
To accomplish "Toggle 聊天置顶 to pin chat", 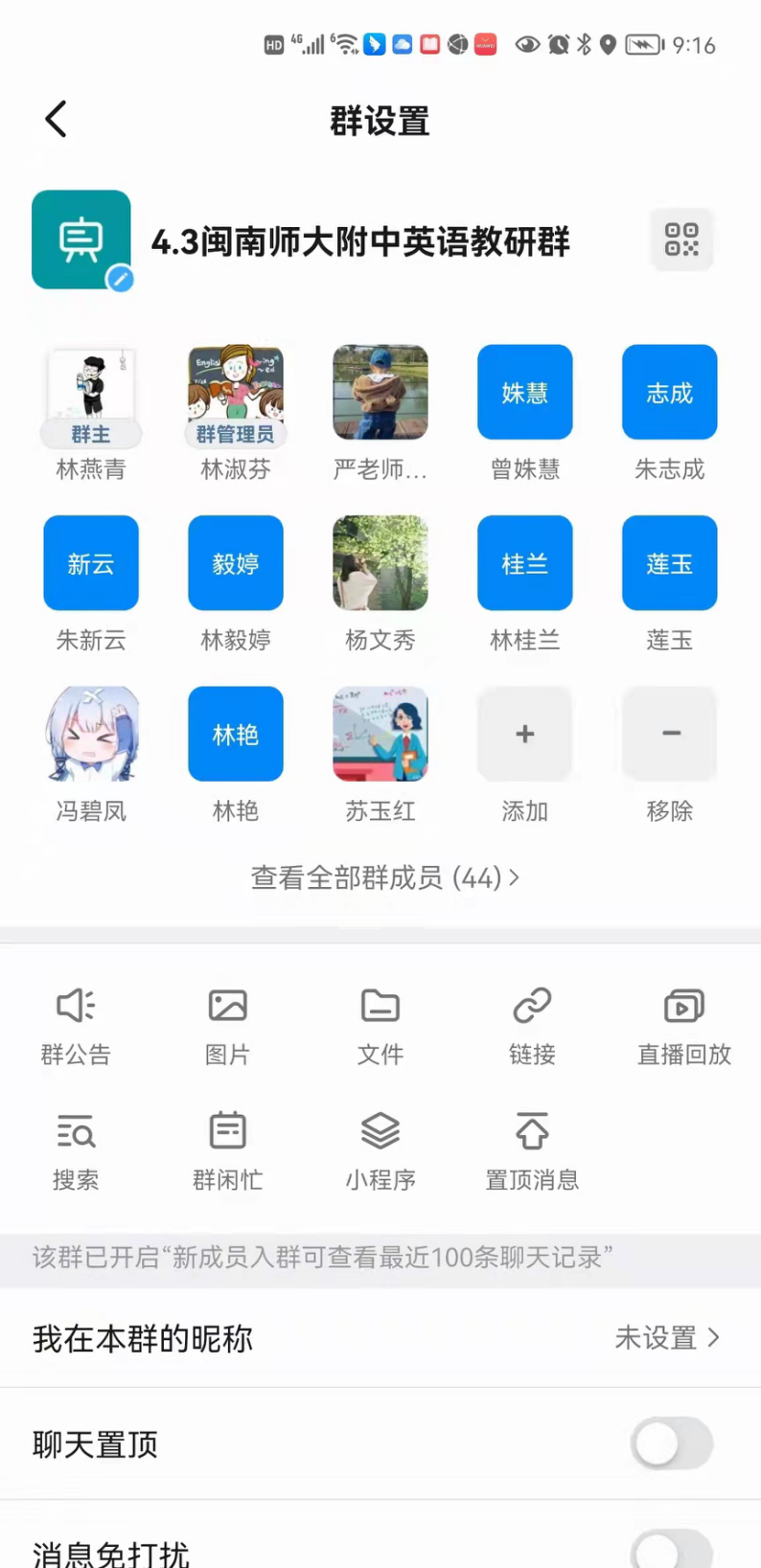I will point(671,1443).
